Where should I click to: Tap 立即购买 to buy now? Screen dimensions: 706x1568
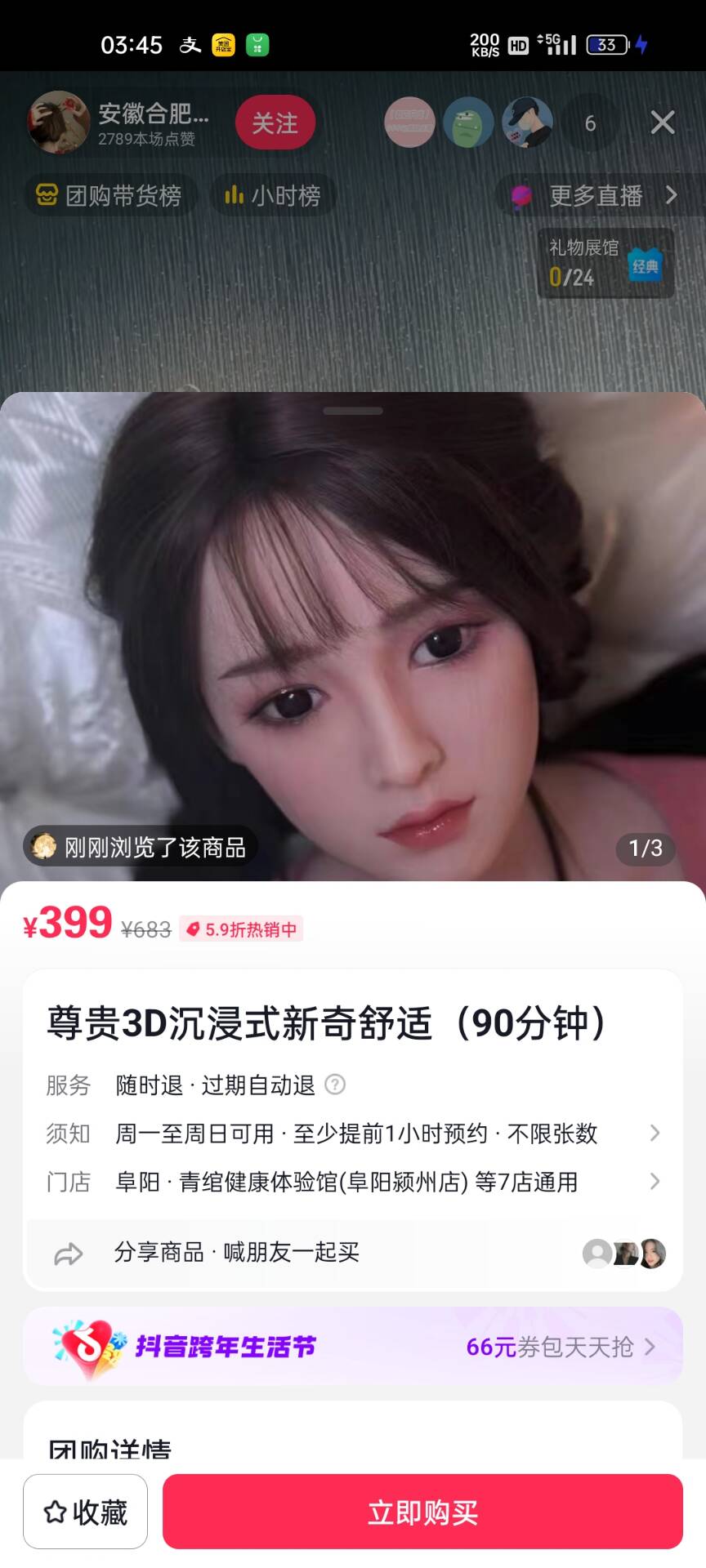click(x=422, y=1512)
